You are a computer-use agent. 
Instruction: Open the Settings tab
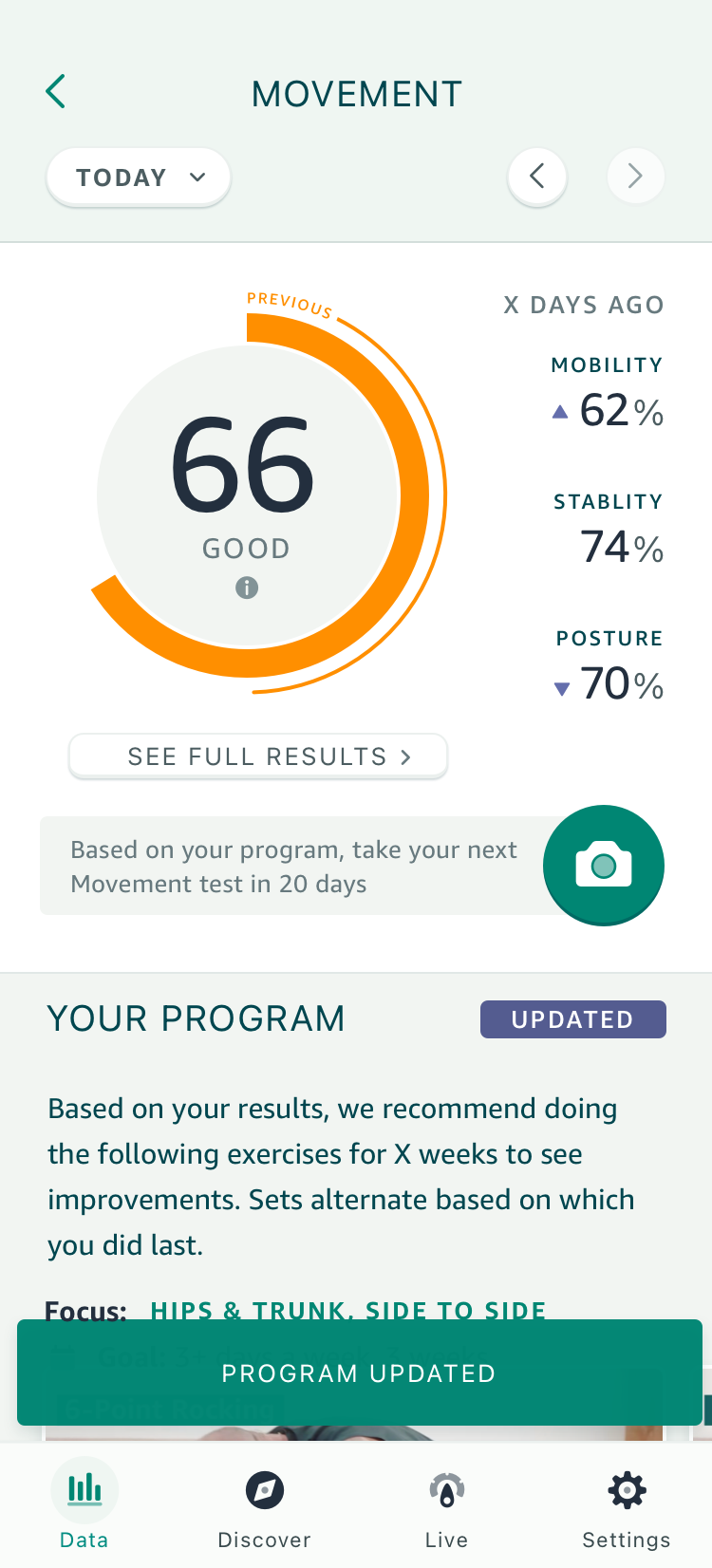(627, 1505)
